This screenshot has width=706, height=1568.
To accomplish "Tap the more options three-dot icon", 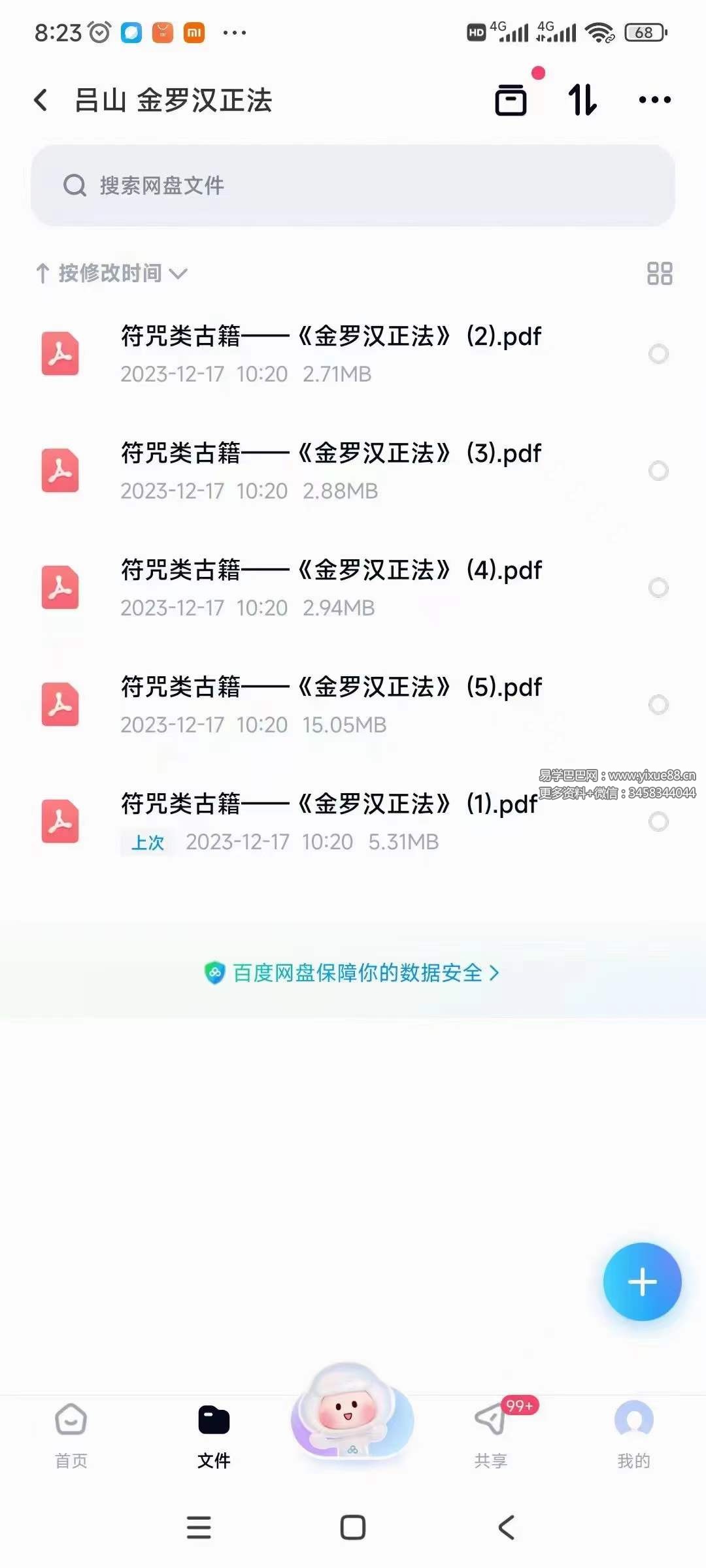I will coord(654,100).
